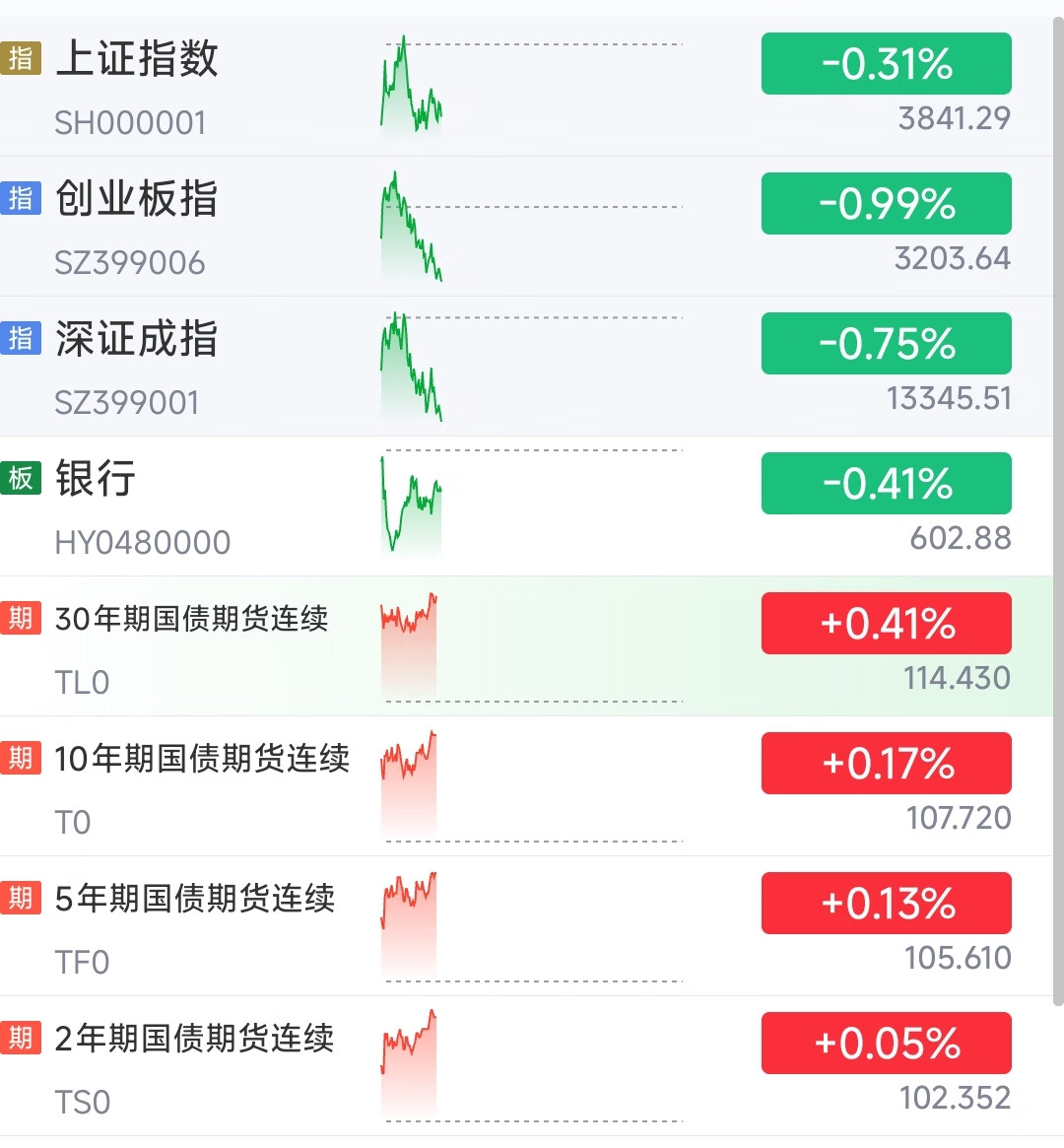
Task: Click the 指 badge beside 创业板指
Action: 19,199
